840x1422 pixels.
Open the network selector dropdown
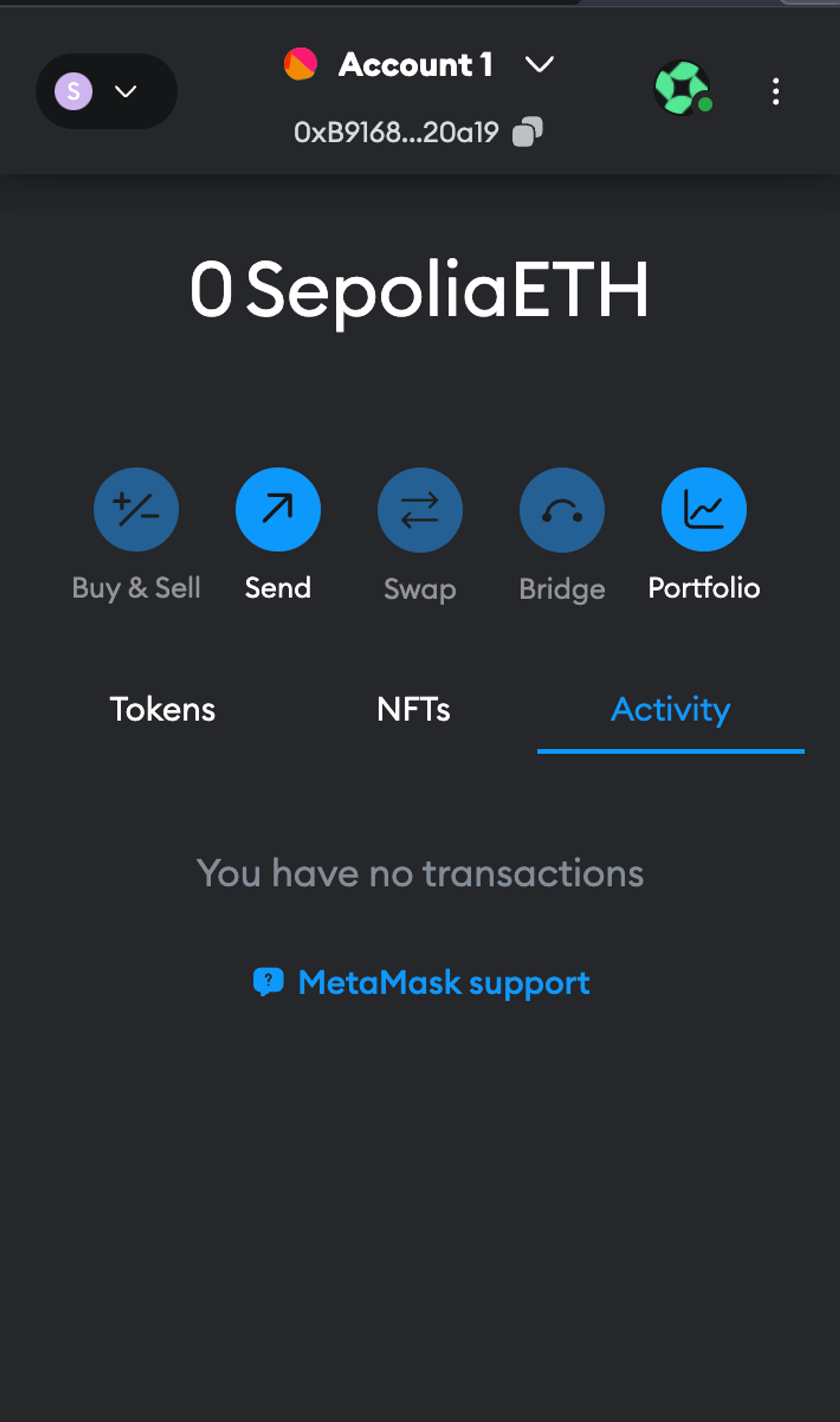[x=106, y=91]
